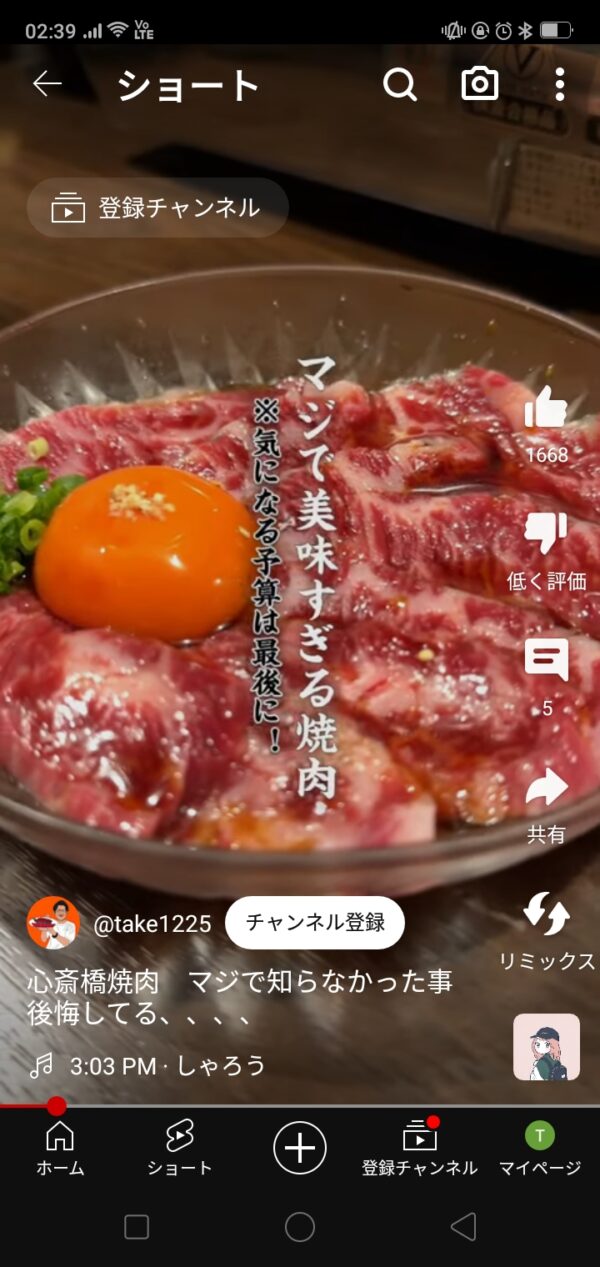Go to the マイページ tab

point(540,1148)
